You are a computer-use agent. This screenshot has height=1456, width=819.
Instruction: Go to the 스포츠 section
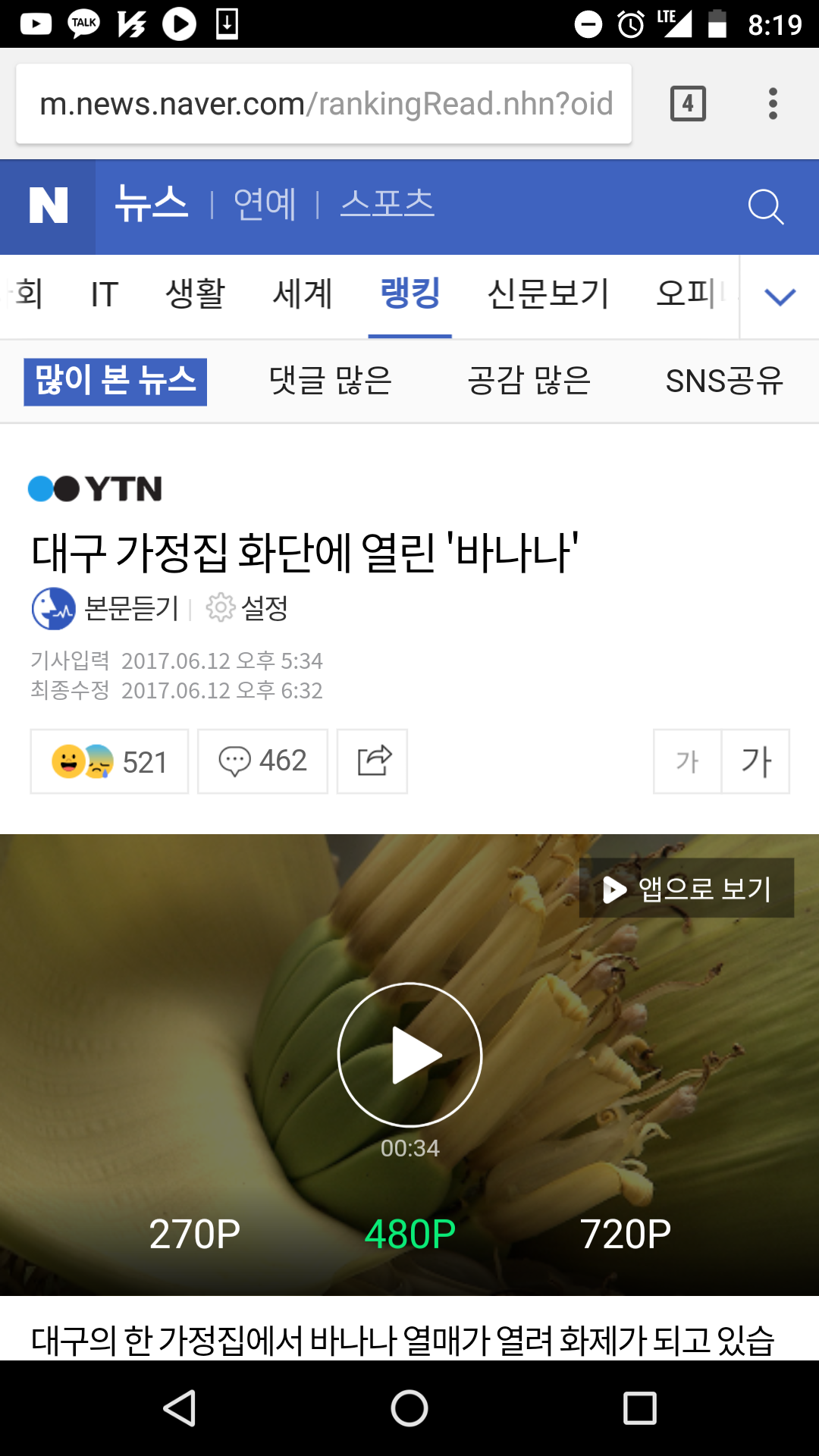click(387, 203)
